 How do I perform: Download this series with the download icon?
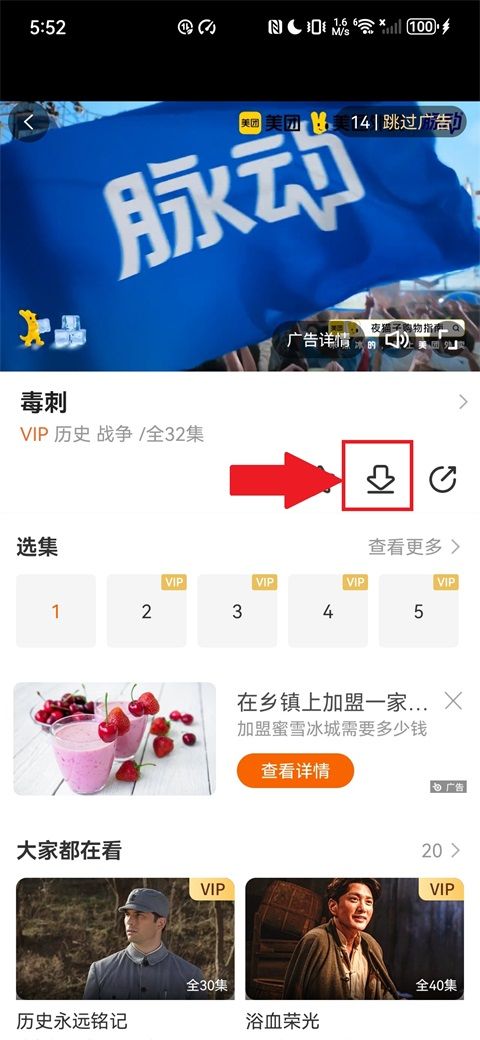[x=381, y=479]
